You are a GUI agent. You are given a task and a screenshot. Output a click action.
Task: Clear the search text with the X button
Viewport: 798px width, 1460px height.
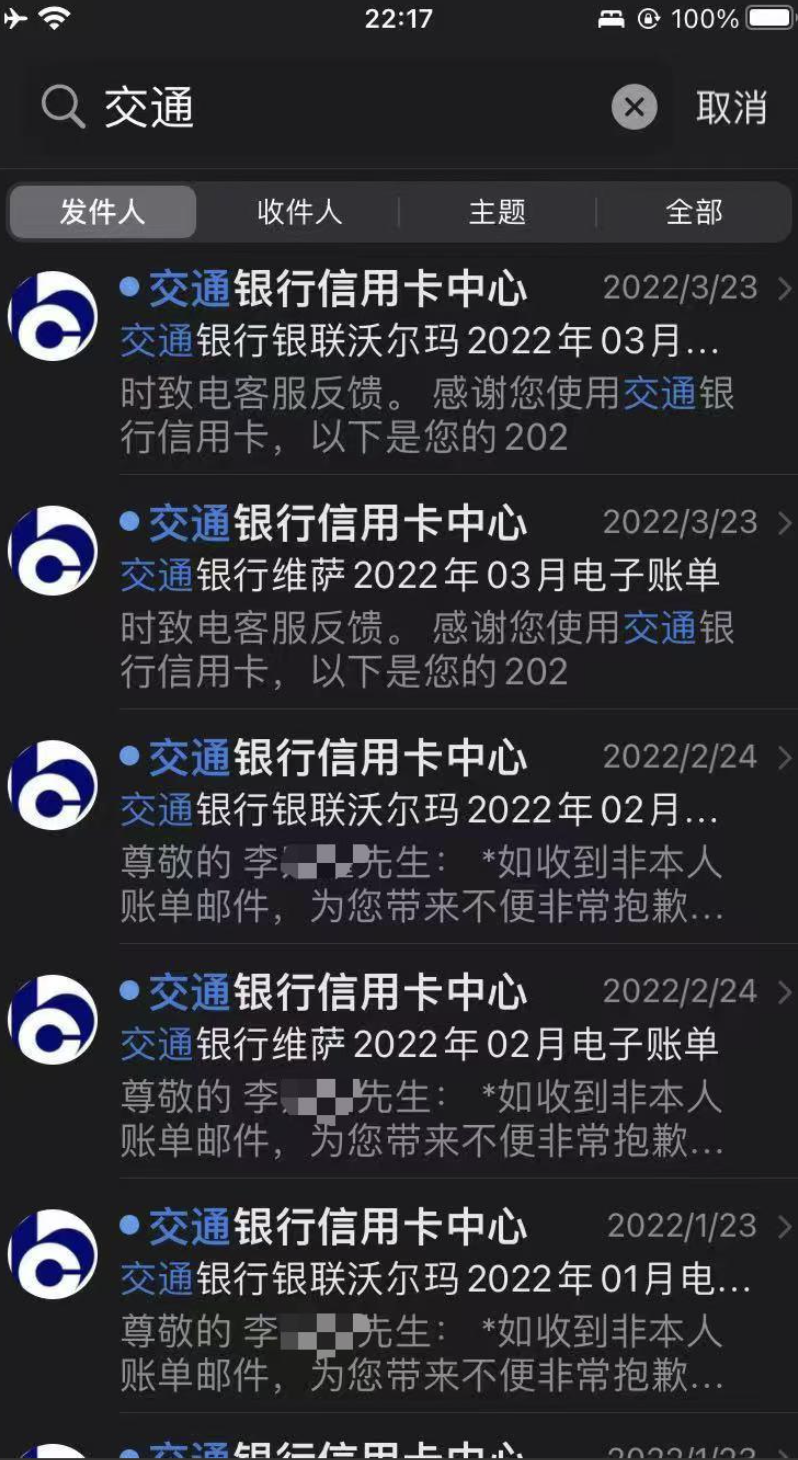[634, 107]
